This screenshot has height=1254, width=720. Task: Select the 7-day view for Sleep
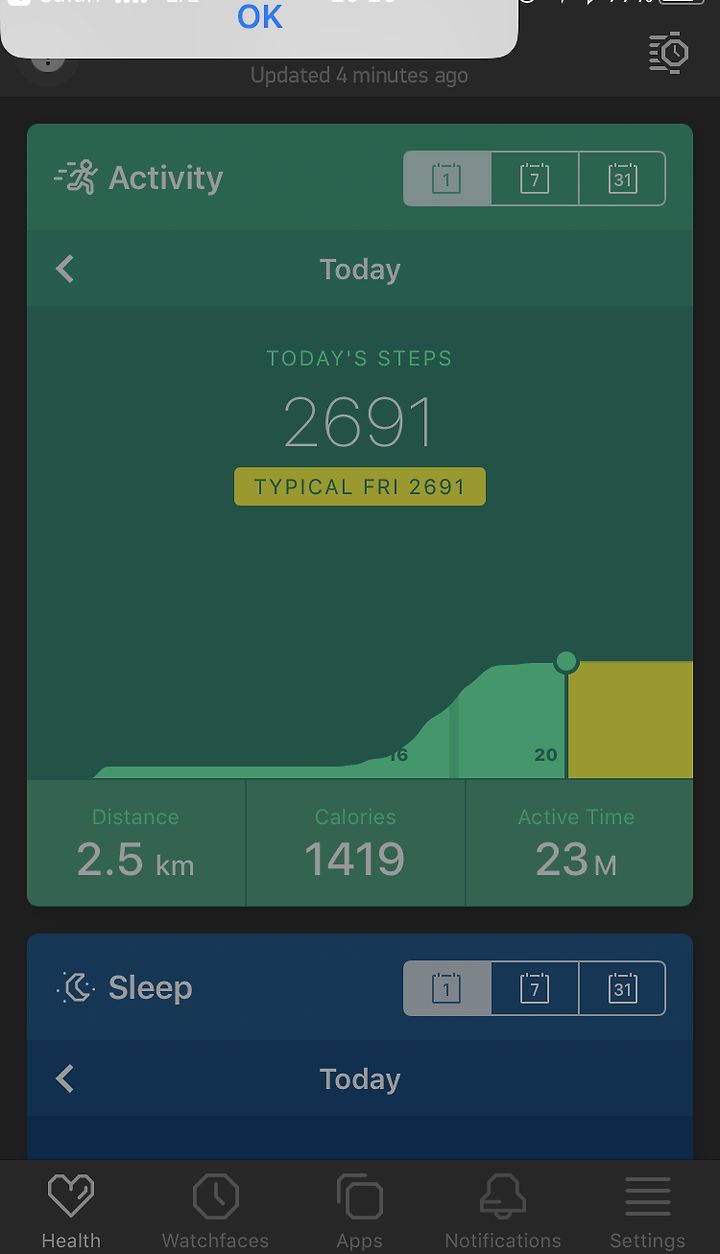535,989
